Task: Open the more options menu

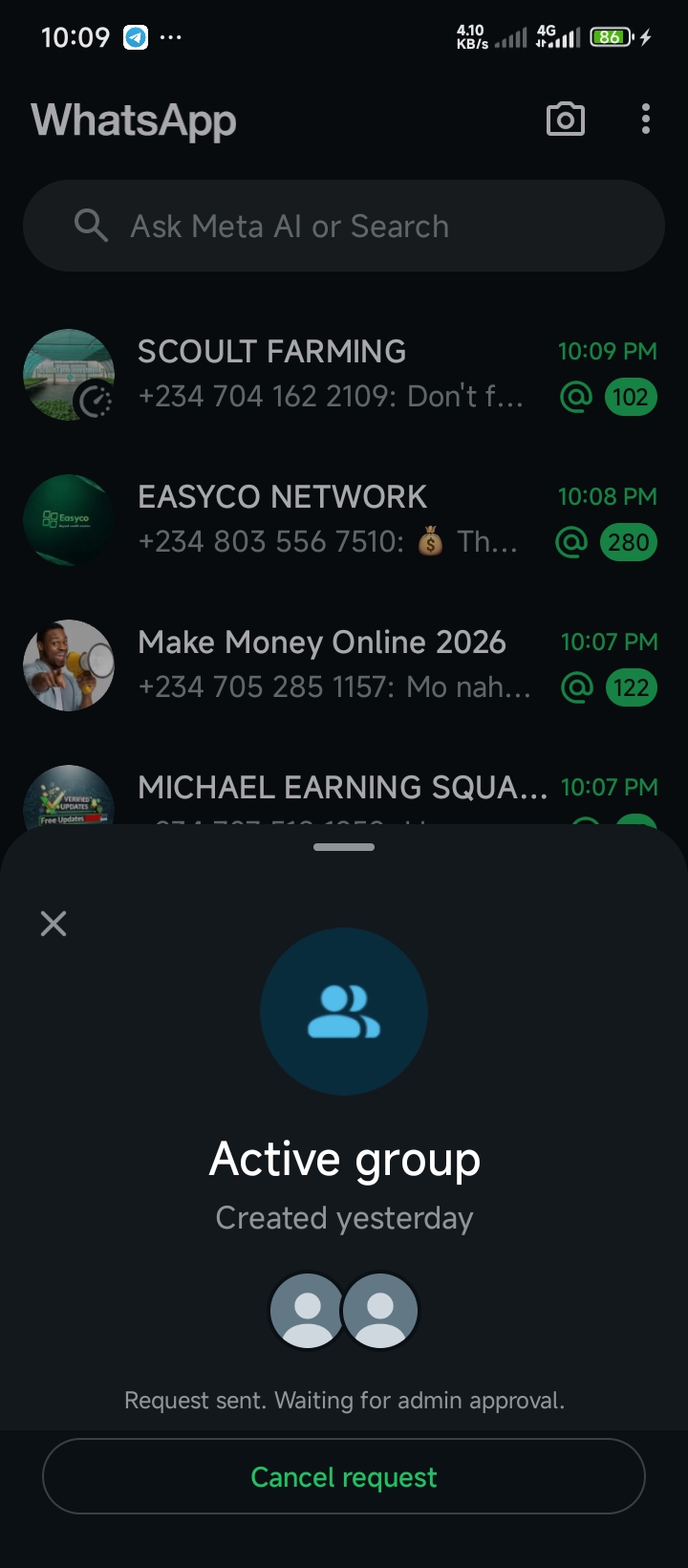Action: tap(646, 120)
